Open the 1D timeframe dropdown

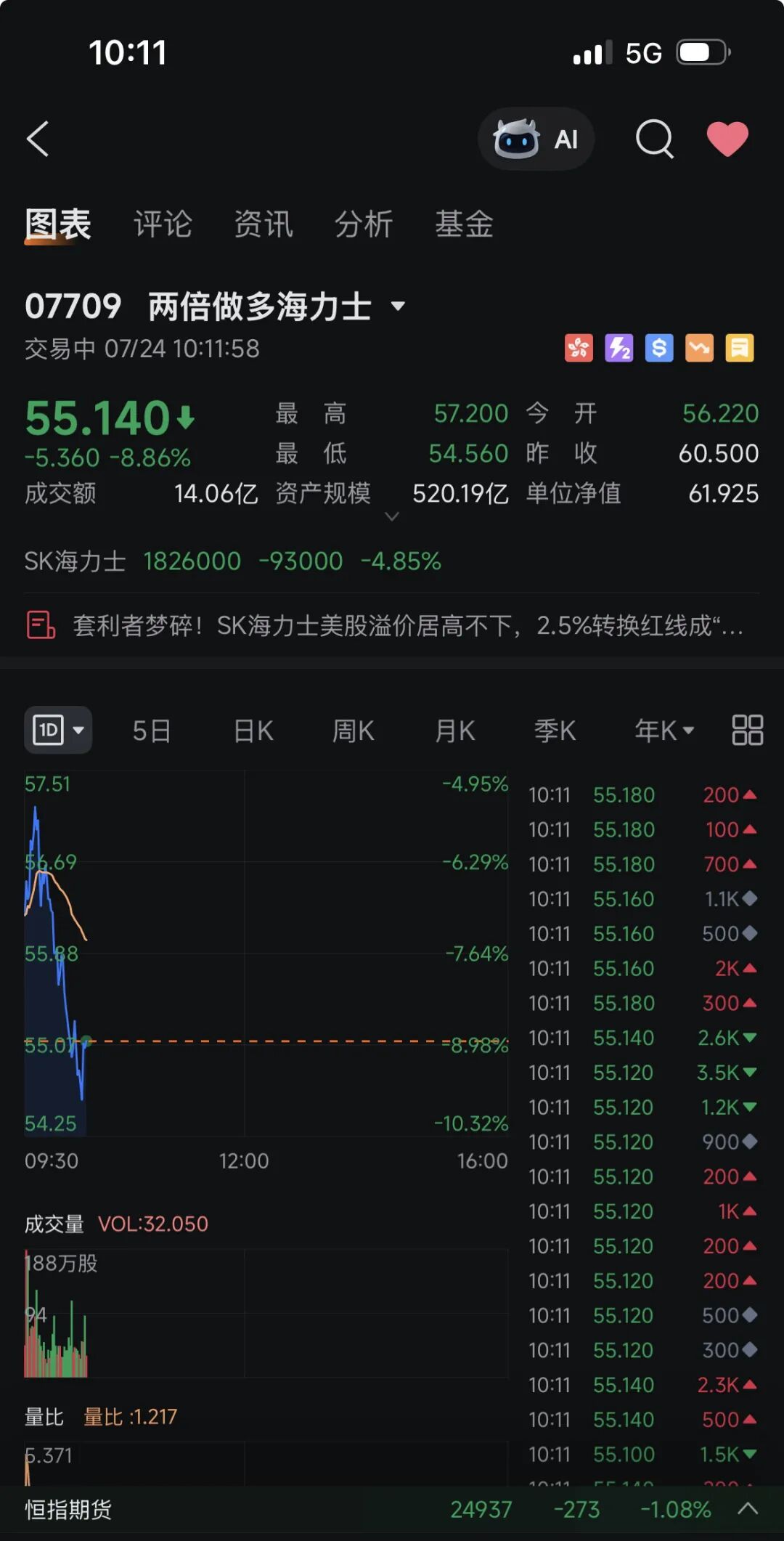coord(58,730)
